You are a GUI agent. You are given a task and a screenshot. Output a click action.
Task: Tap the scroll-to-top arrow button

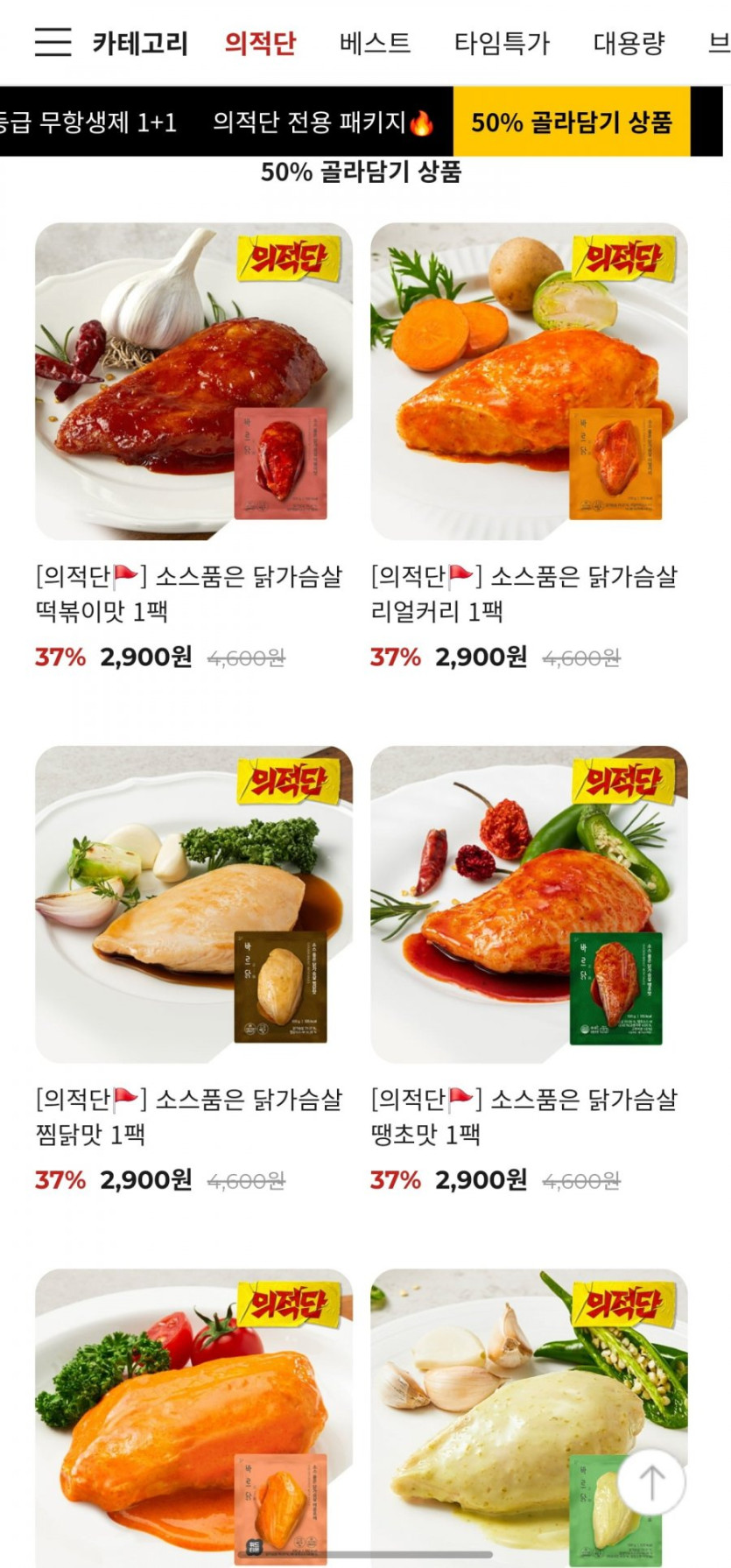tap(651, 1480)
